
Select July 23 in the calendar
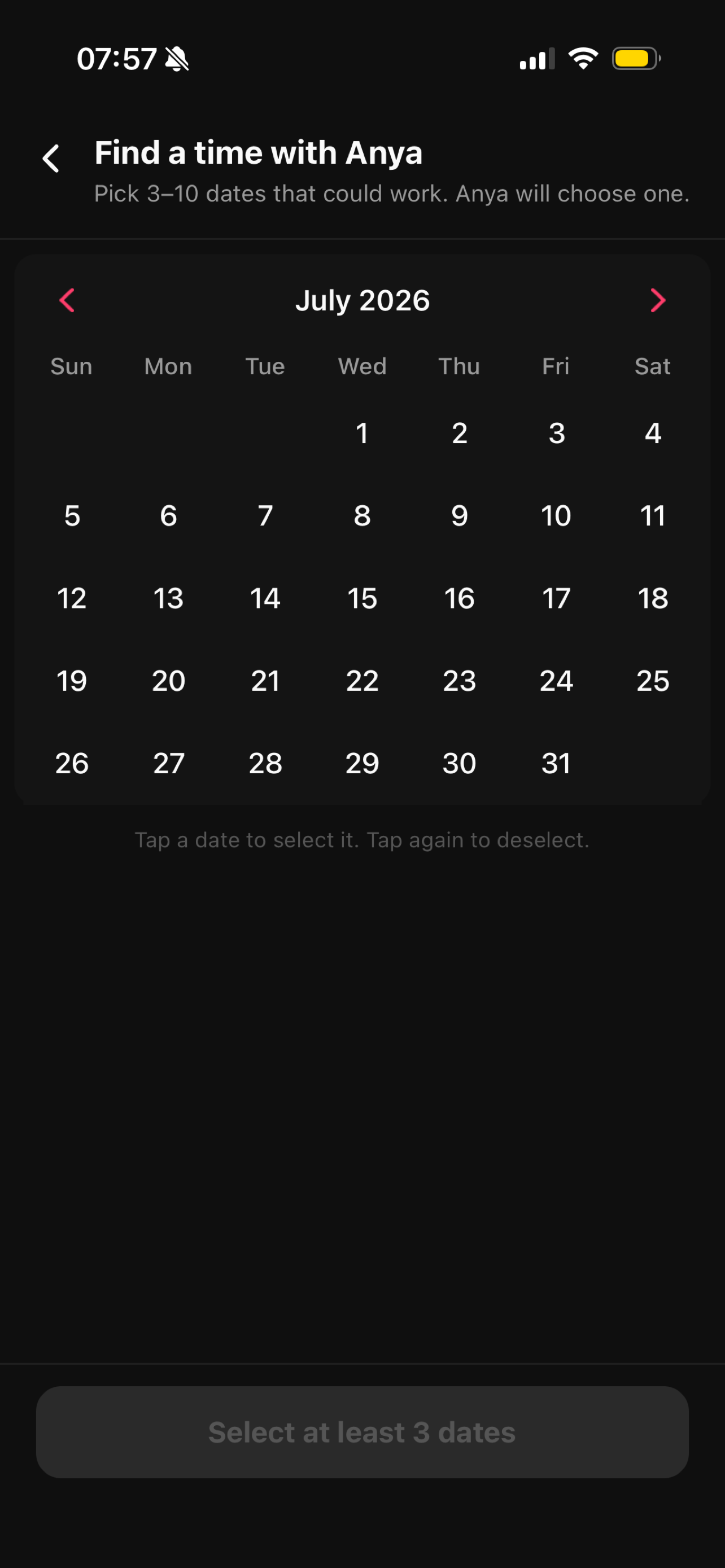coord(459,681)
